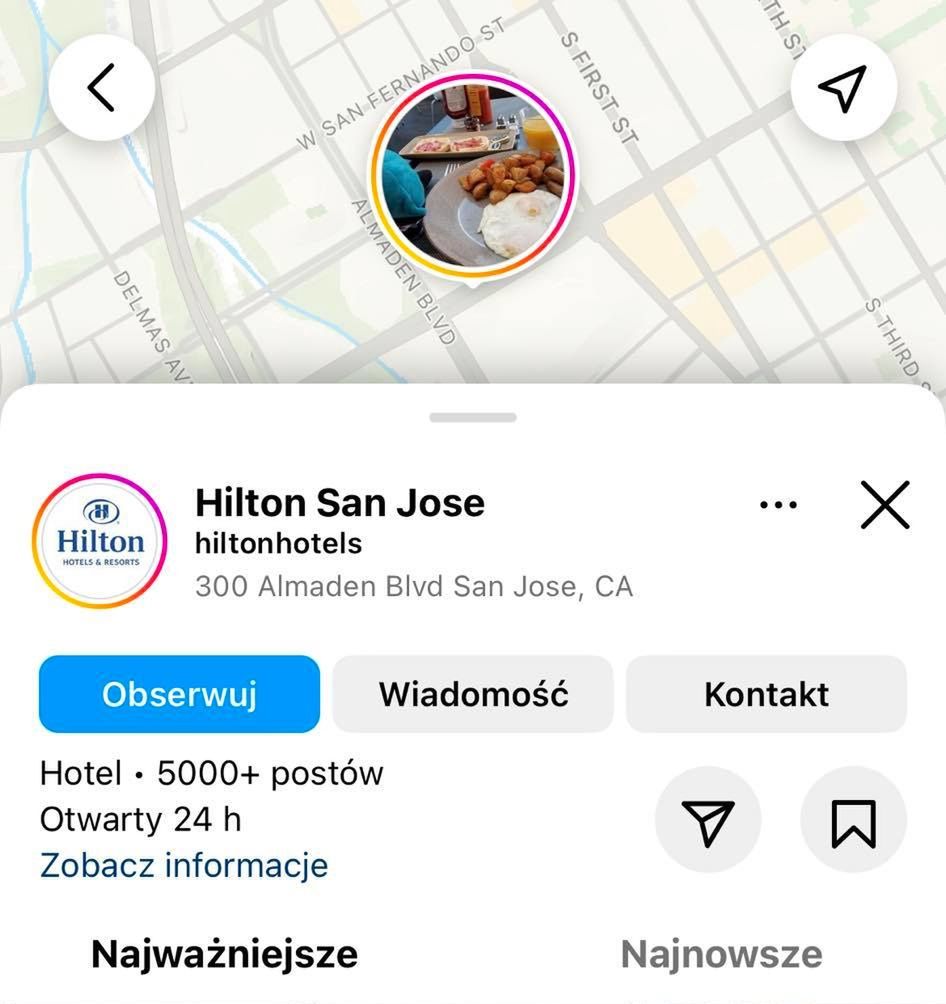Send a message via Wiadomość

click(473, 694)
